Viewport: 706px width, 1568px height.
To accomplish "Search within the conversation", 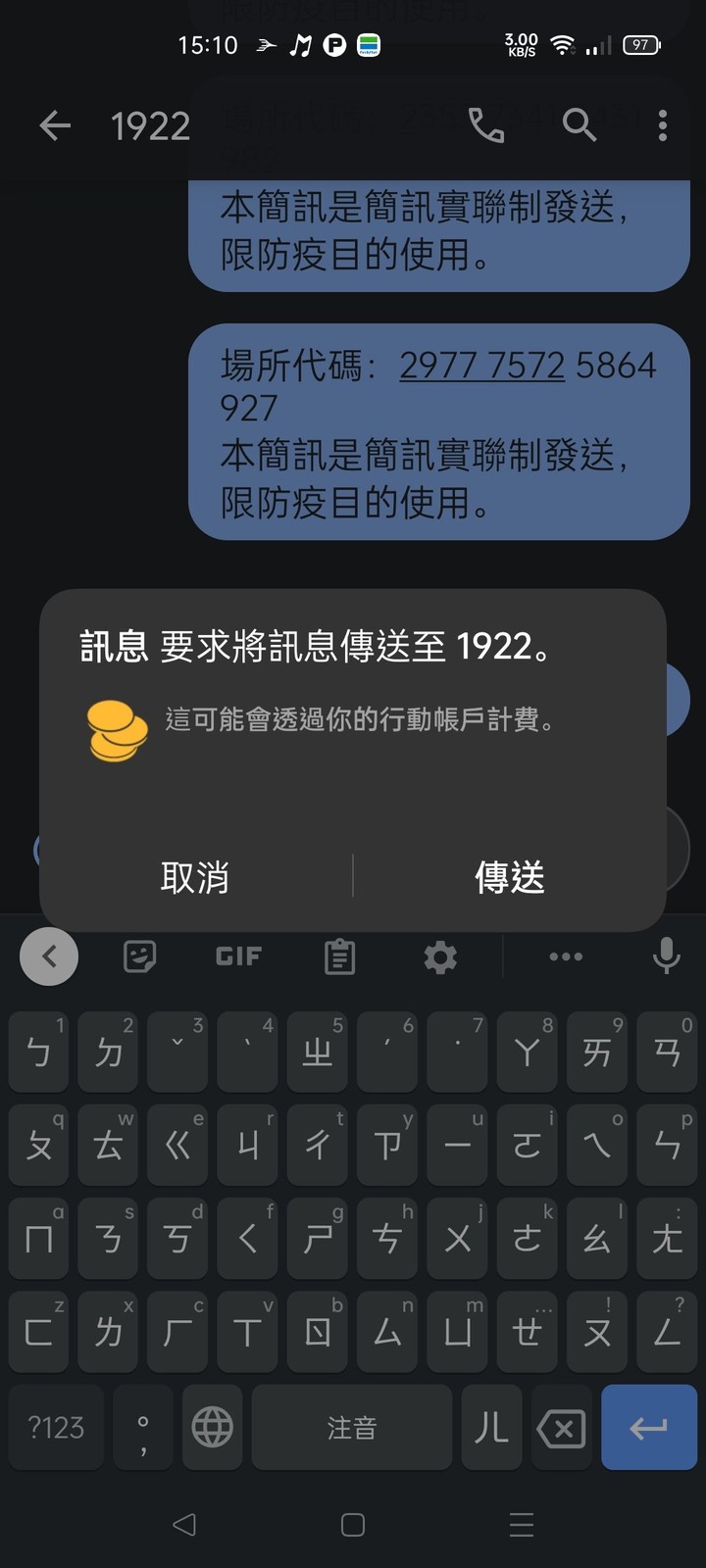I will tap(579, 125).
